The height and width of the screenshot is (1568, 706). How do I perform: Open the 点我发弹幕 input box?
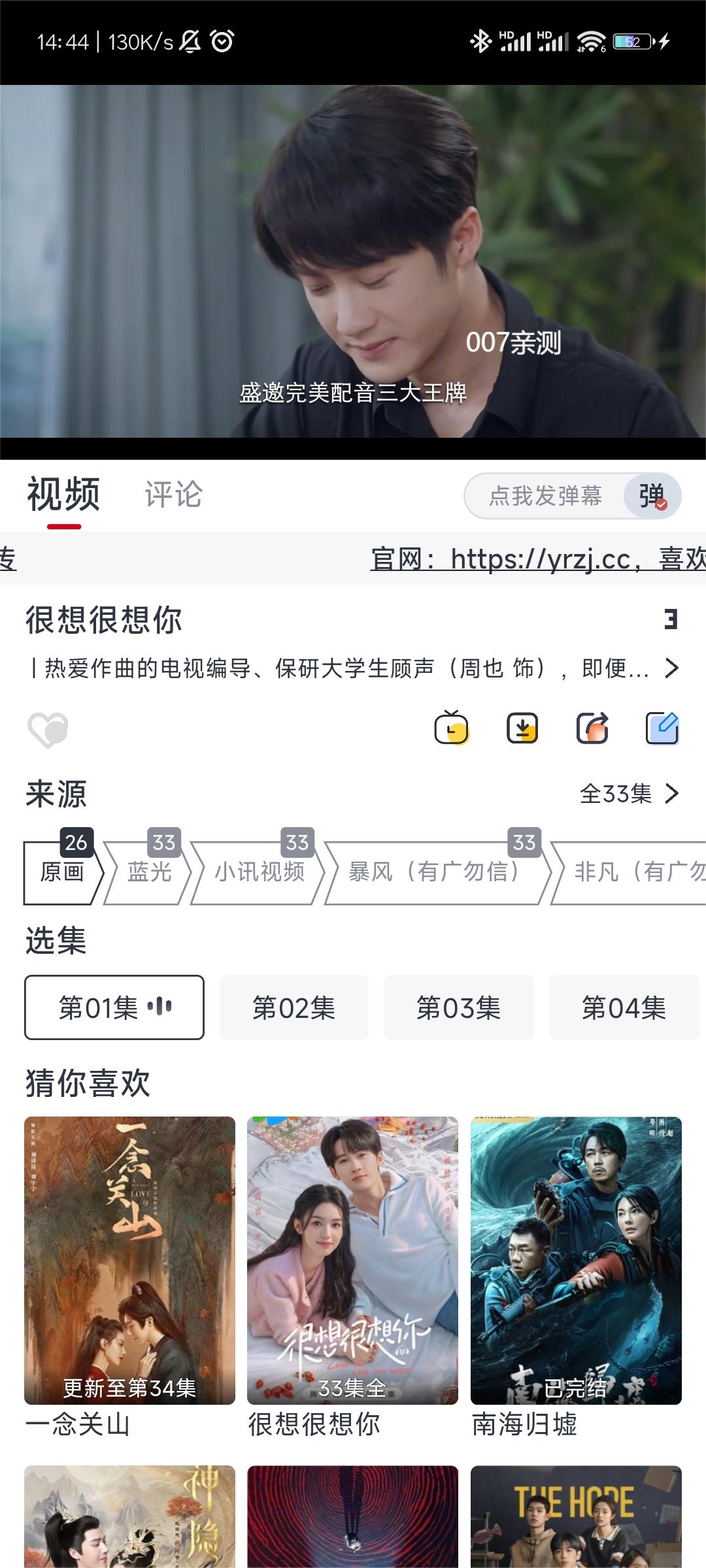pos(545,496)
